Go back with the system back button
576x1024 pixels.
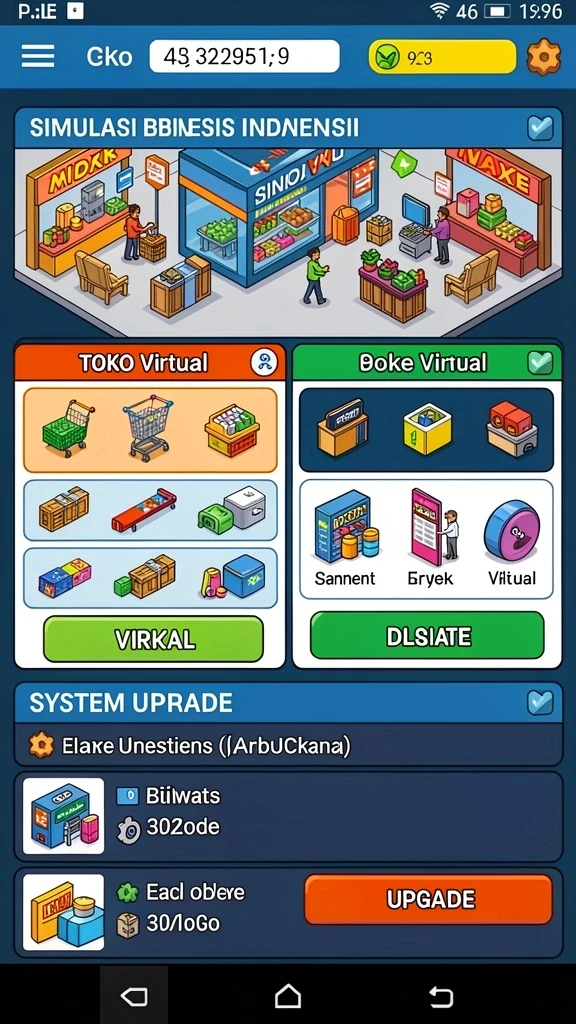[441, 996]
